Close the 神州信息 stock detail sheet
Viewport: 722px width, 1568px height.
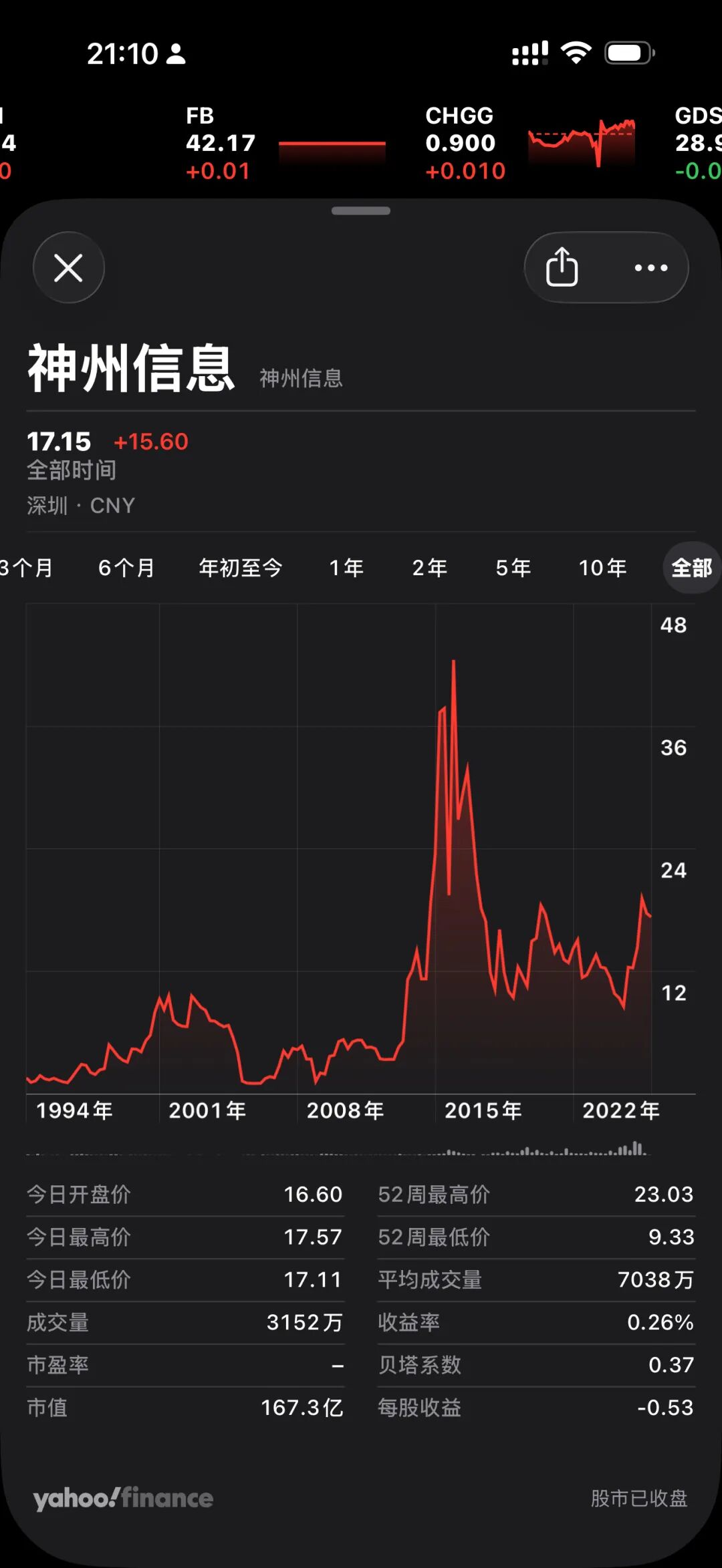click(x=68, y=267)
